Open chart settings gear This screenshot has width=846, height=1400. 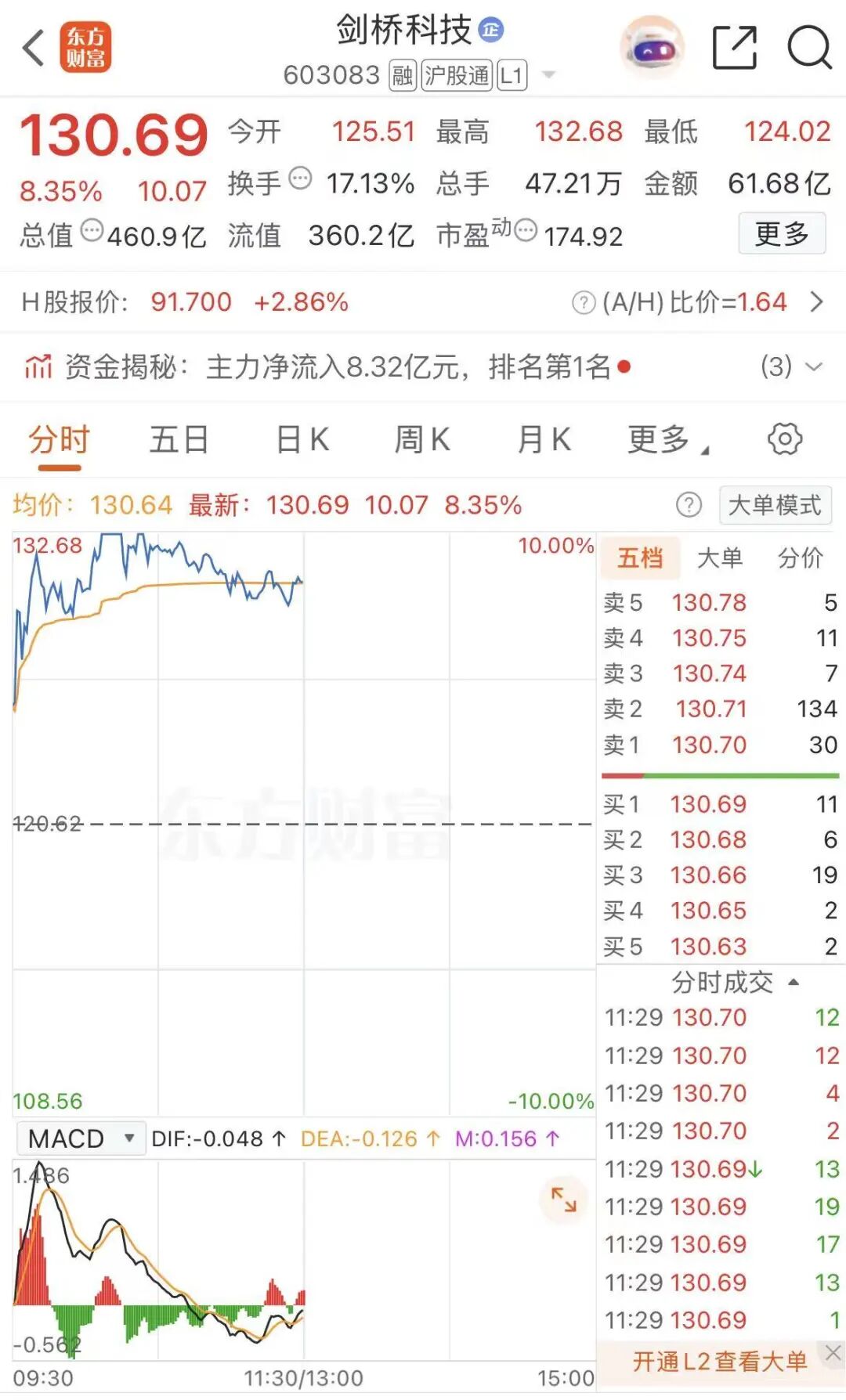pos(784,439)
